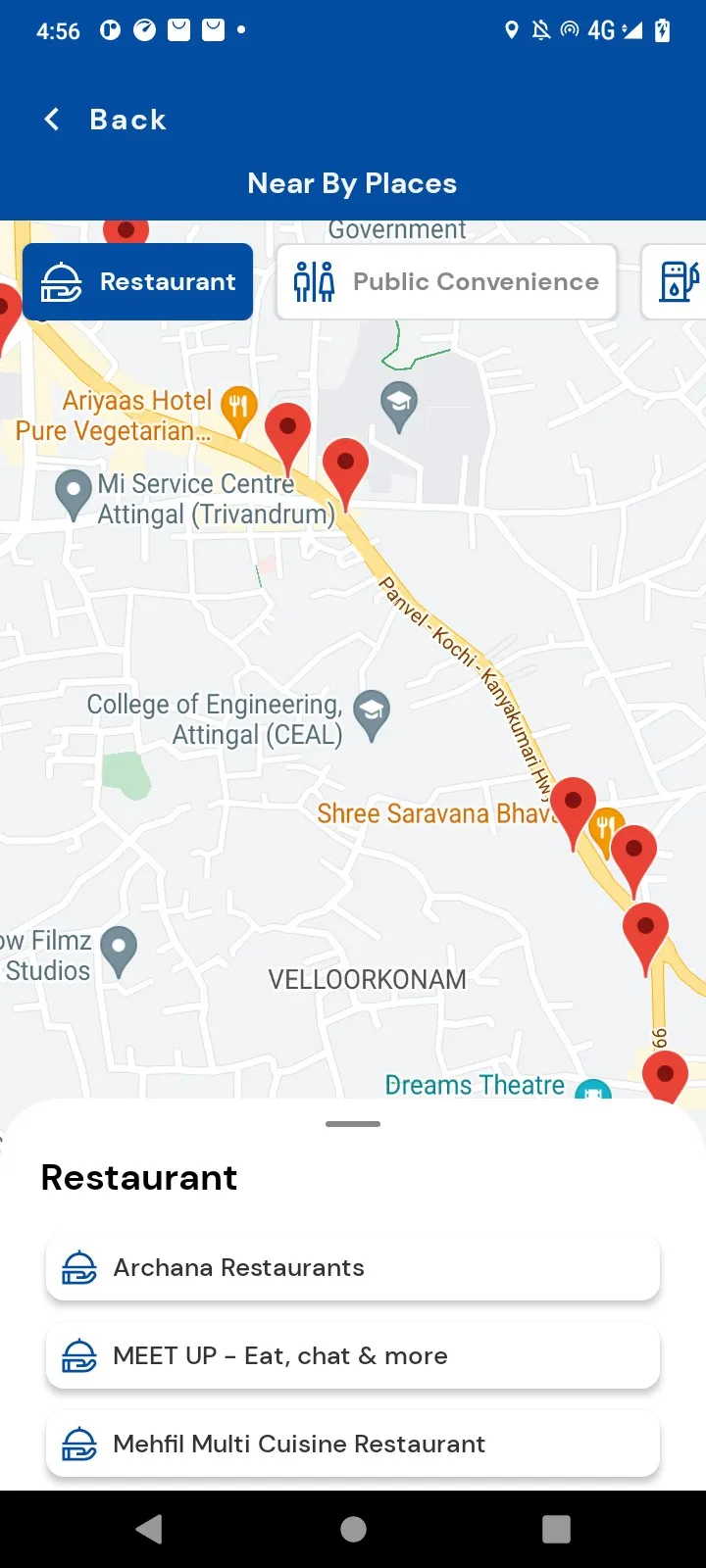Tap the red pin beside Dreams Theatre

point(665,1076)
